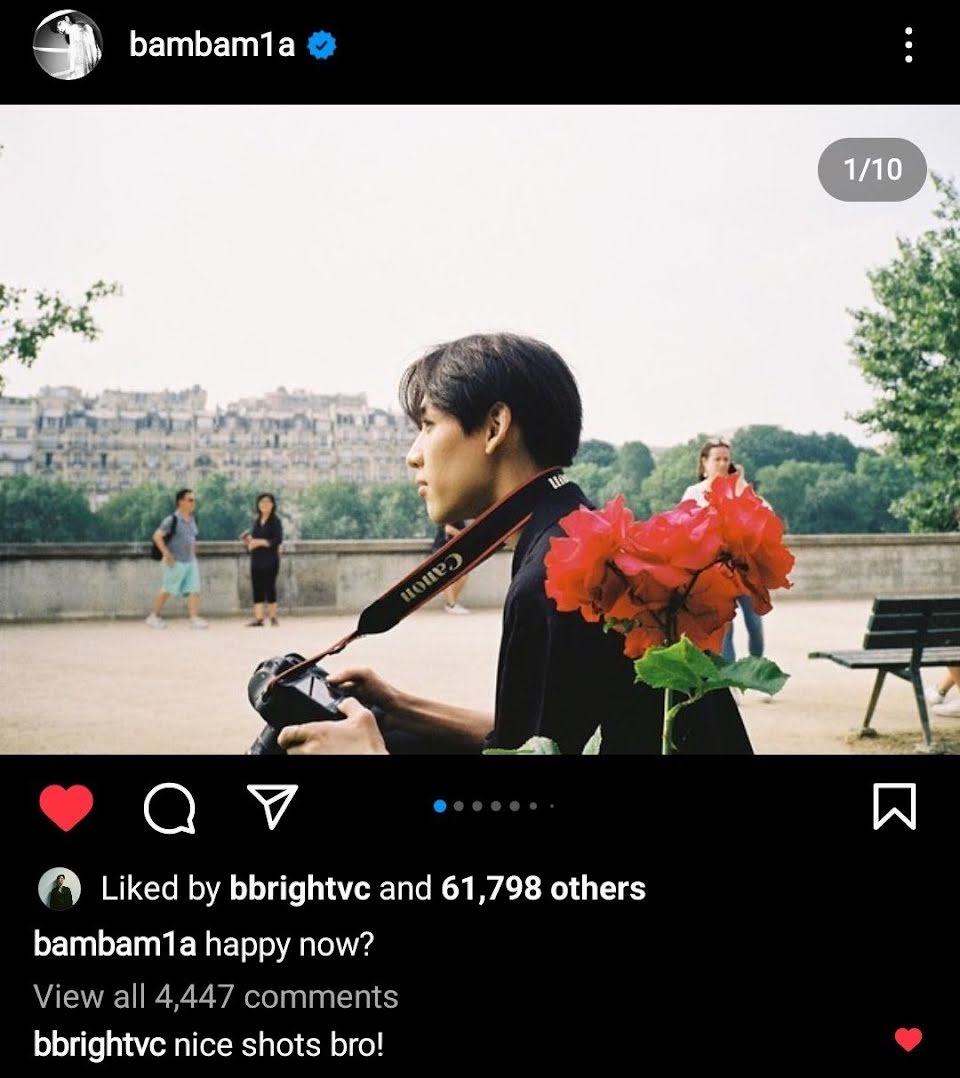
Task: View all 4,447 comments
Action: [216, 996]
